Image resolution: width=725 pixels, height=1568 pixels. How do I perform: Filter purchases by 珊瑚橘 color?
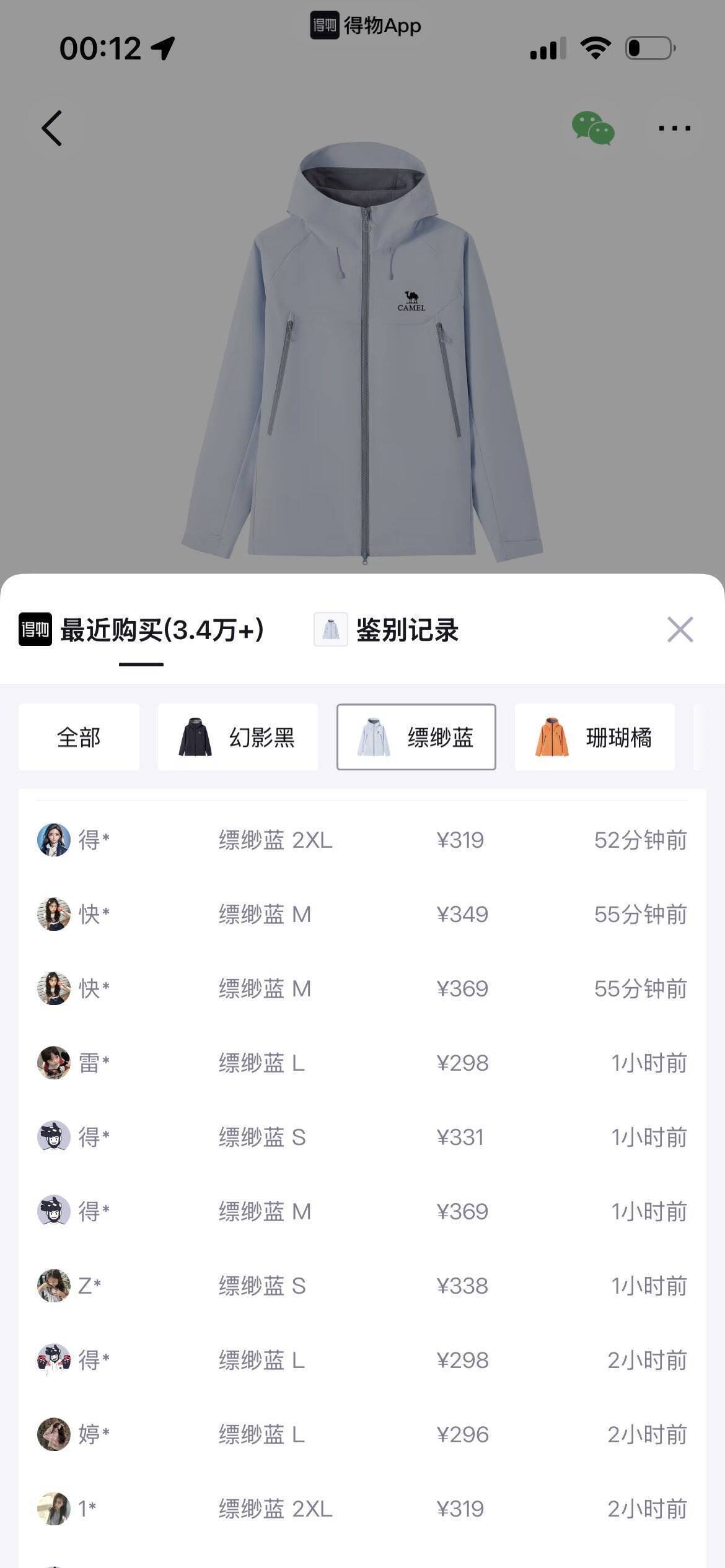[x=594, y=737]
